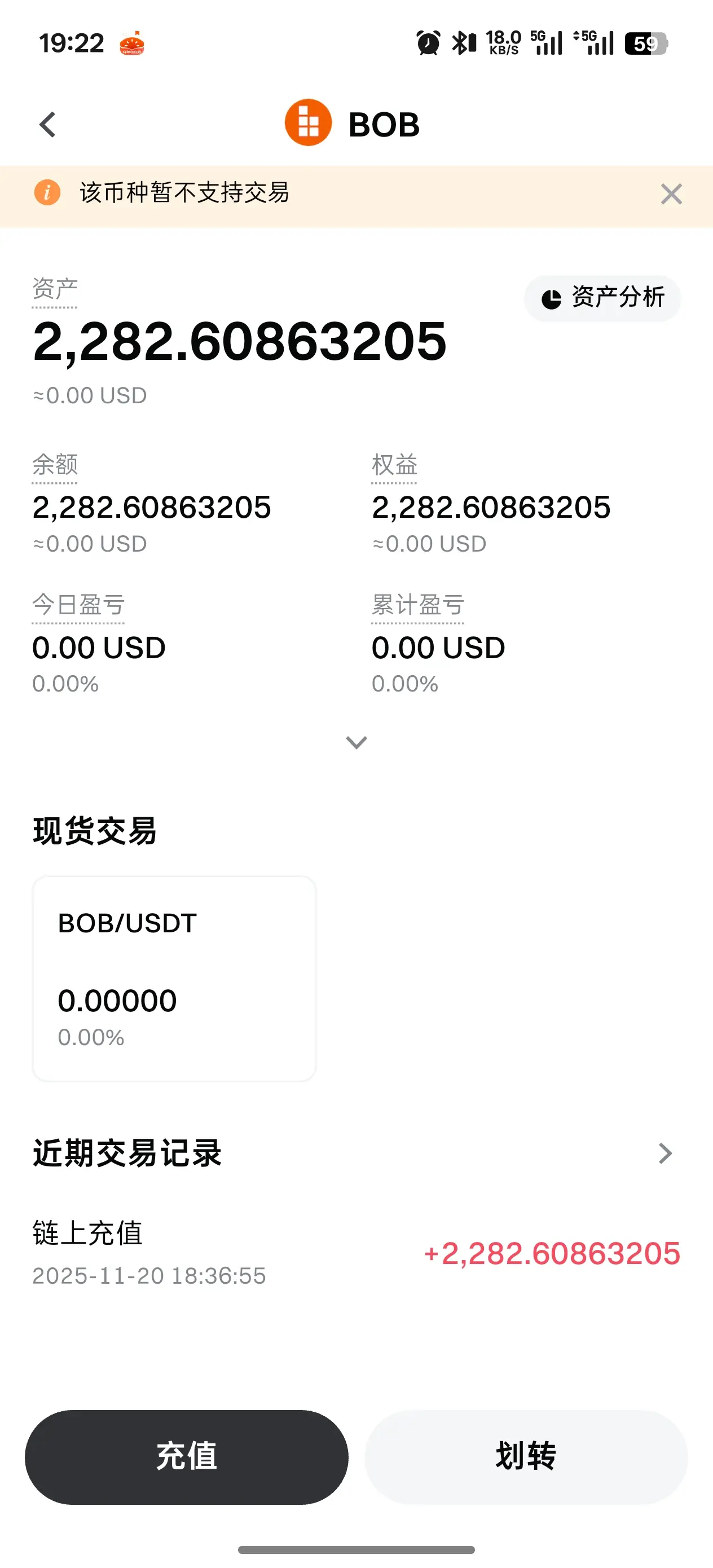The height and width of the screenshot is (1568, 713).
Task: Show explanation for 累计盈亏 label
Action: coord(417,606)
